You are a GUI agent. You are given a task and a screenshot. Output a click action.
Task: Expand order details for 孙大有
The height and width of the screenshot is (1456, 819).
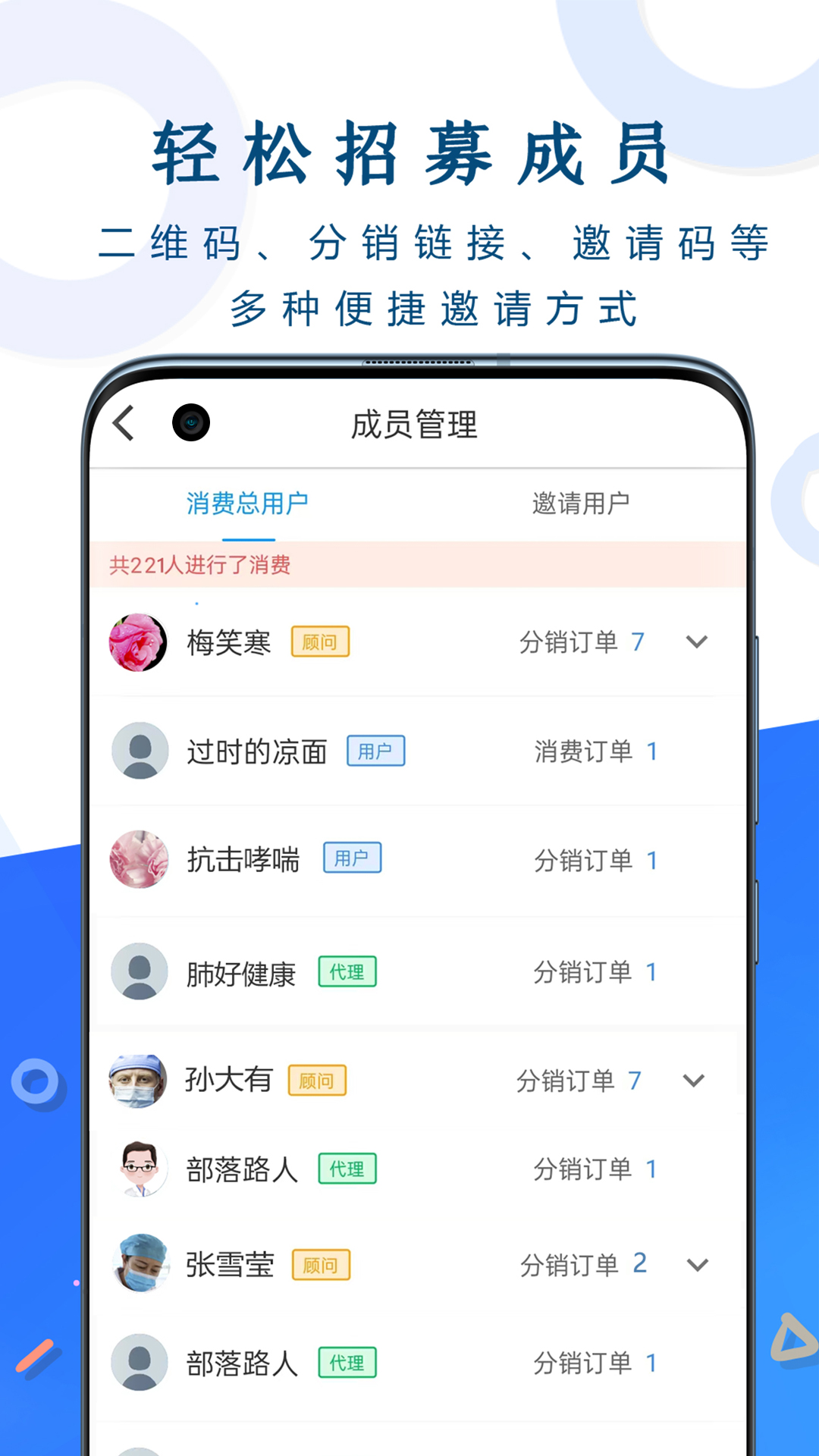[x=692, y=1079]
